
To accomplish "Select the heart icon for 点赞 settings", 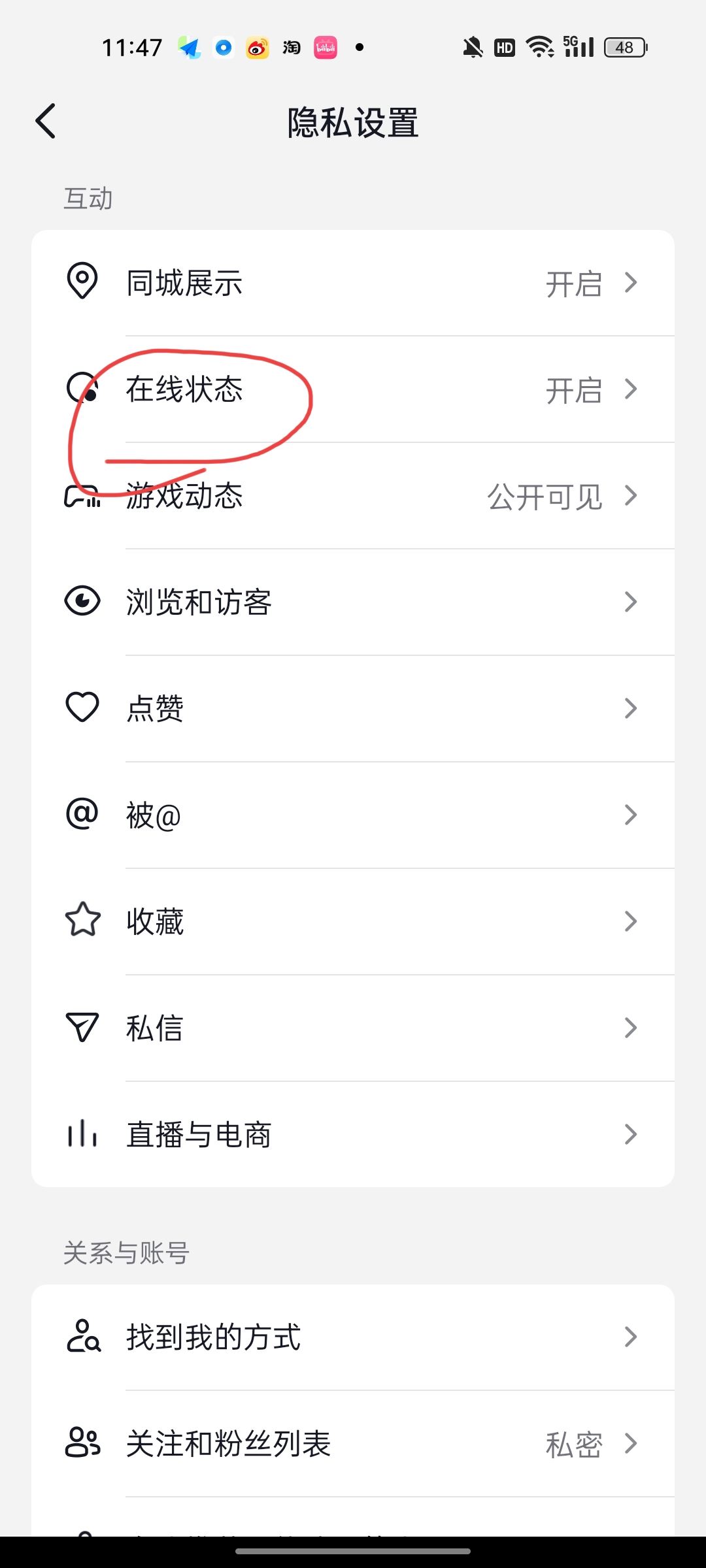I will (x=82, y=708).
